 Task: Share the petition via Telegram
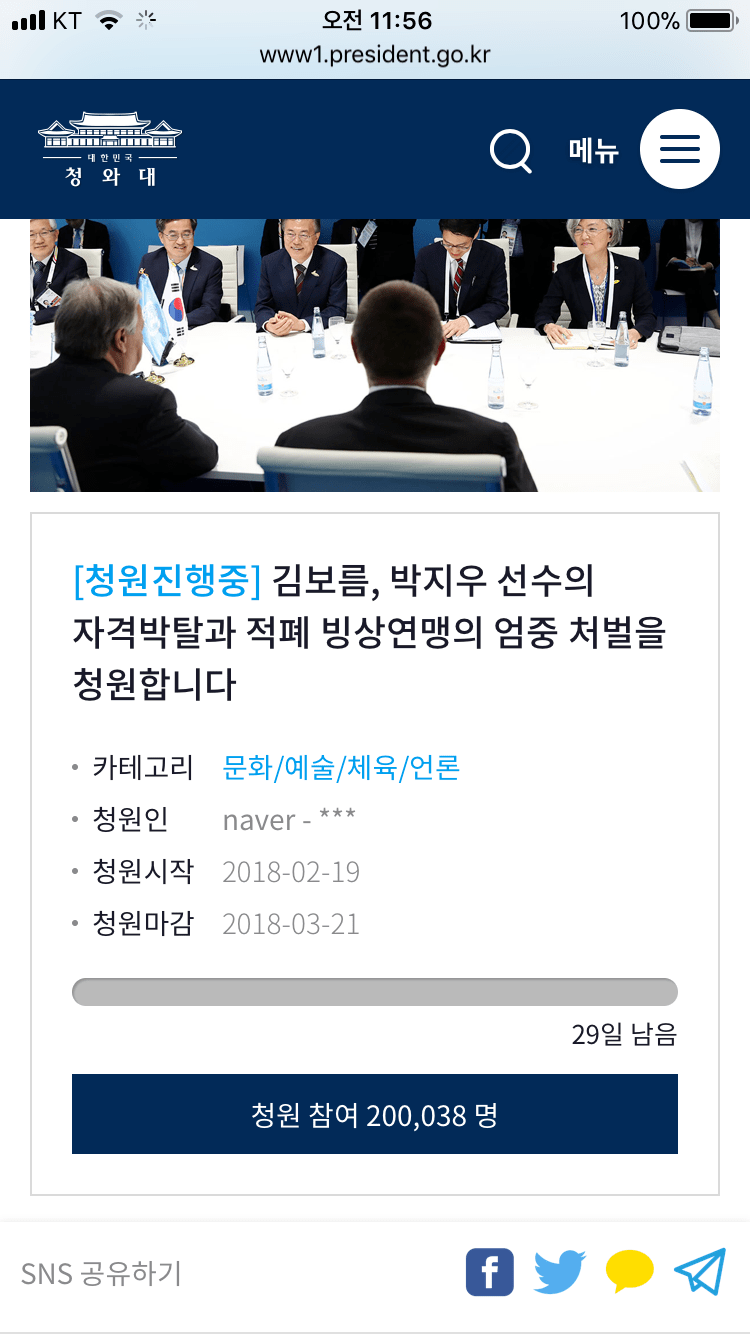pyautogui.click(x=699, y=1272)
